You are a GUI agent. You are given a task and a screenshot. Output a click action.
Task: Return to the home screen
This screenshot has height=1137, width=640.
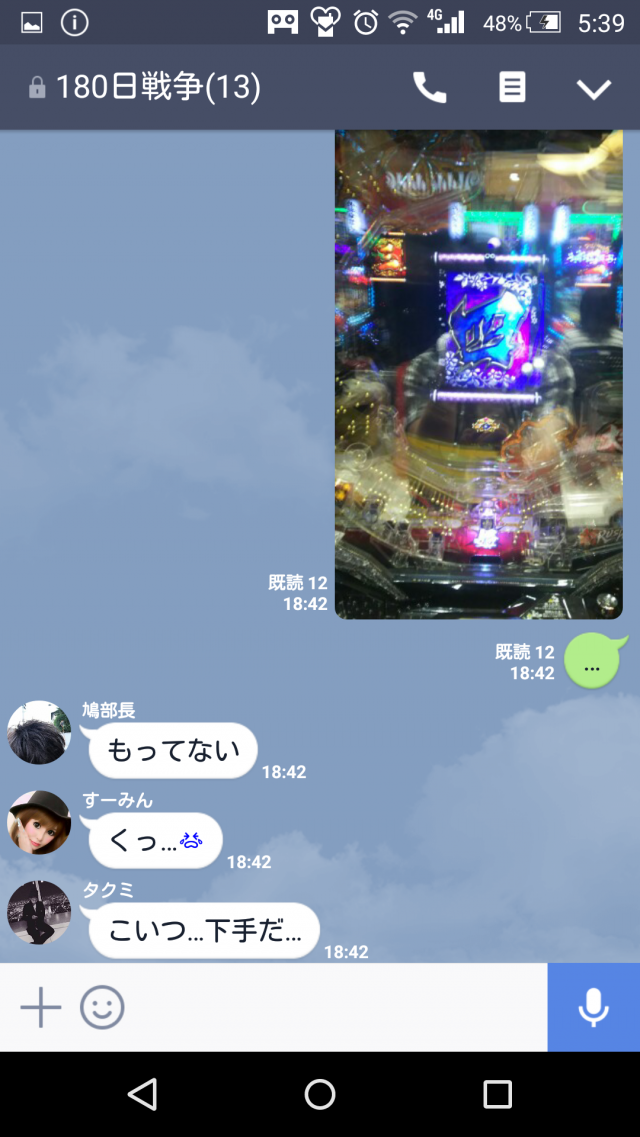(320, 1094)
